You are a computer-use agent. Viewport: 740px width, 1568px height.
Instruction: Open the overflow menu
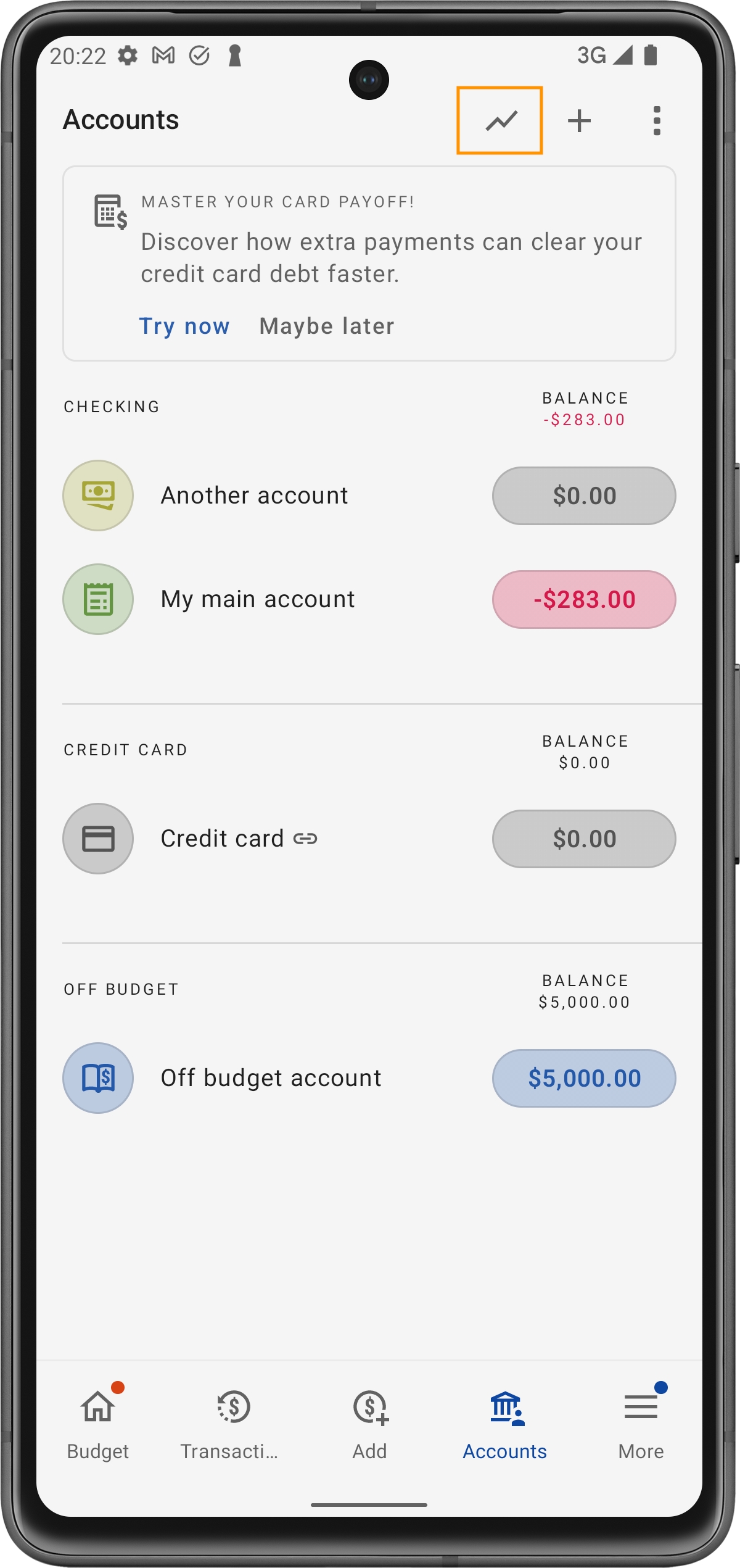[657, 120]
